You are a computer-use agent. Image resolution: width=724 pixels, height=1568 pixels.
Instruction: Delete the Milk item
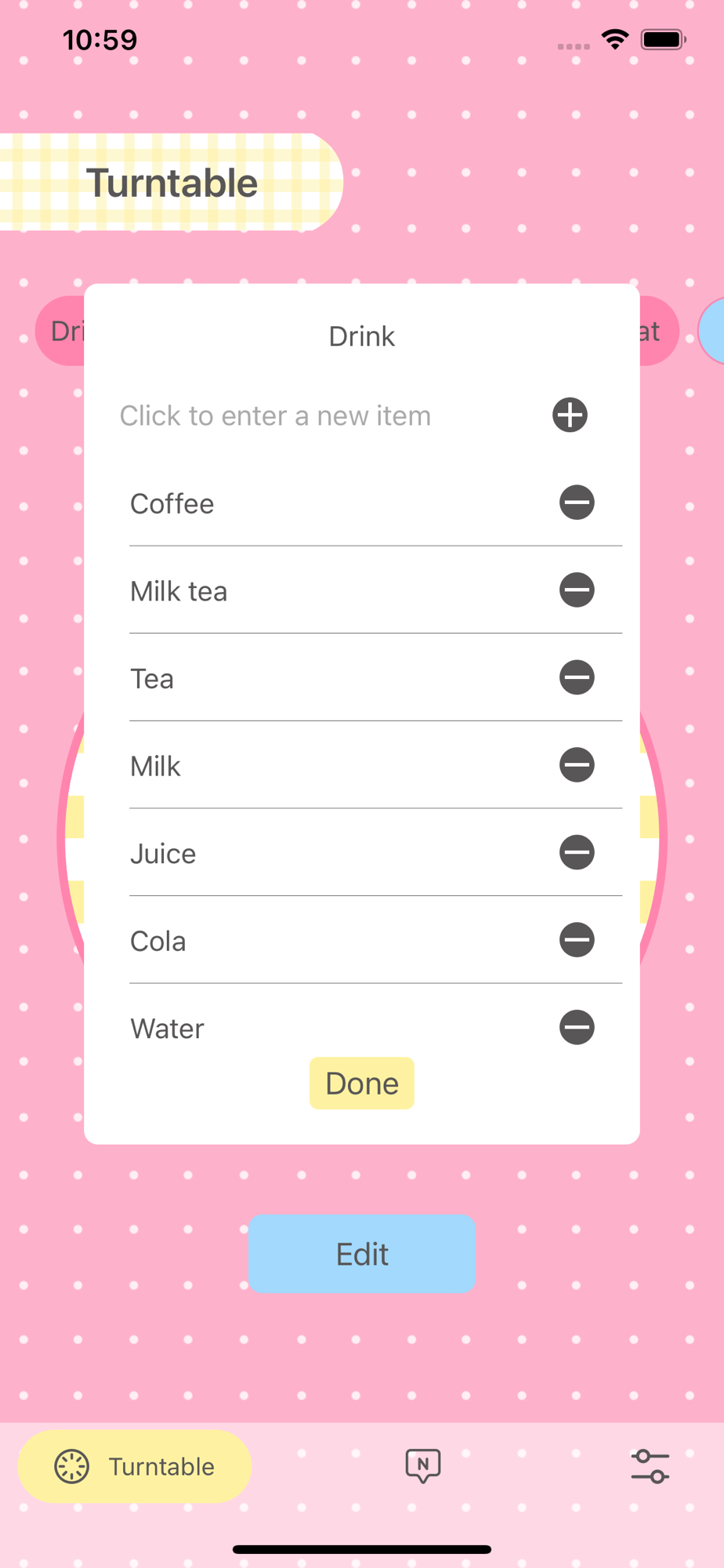click(x=577, y=765)
